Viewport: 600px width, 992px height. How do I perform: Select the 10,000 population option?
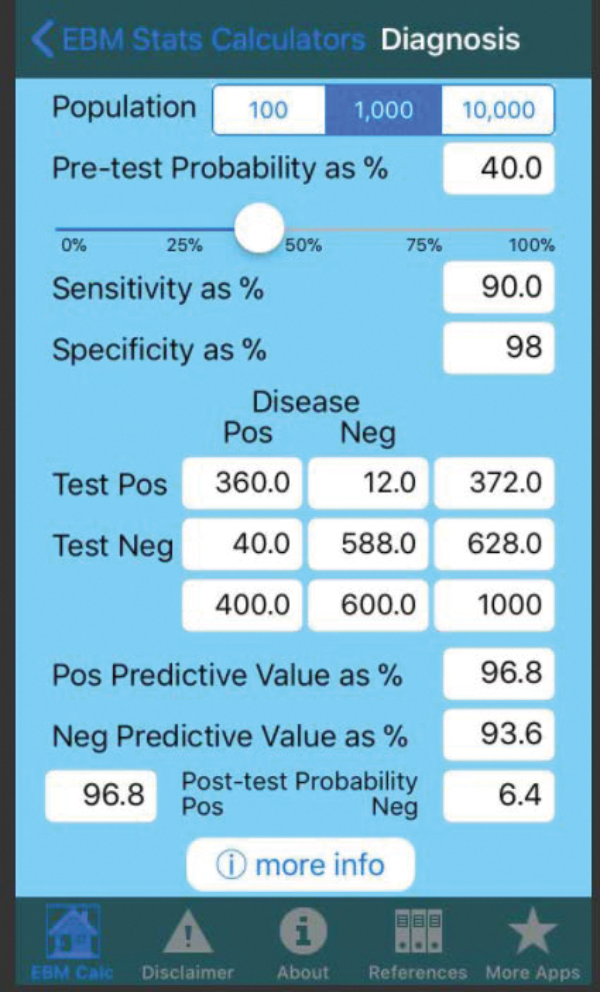pyautogui.click(x=498, y=109)
